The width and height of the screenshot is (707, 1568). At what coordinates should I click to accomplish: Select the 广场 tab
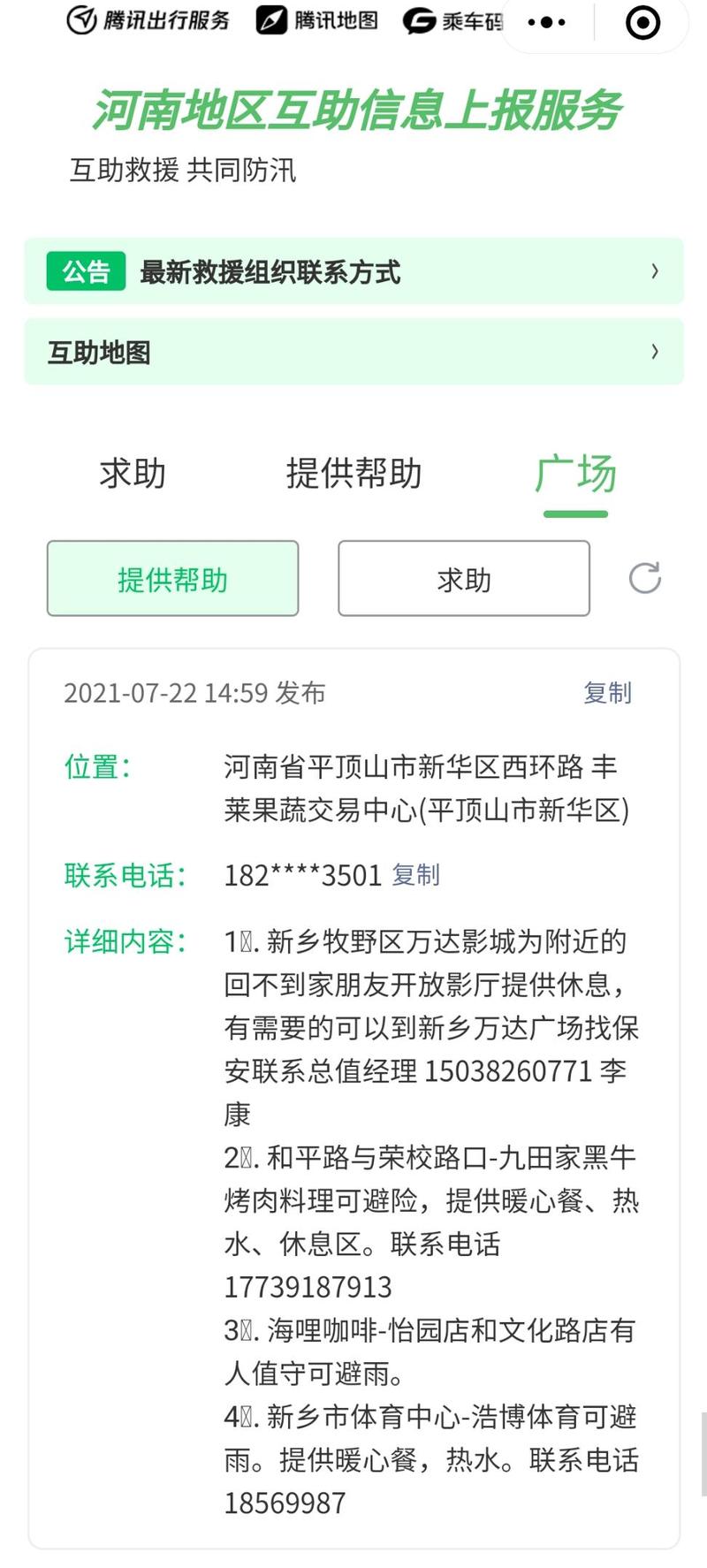pyautogui.click(x=575, y=476)
